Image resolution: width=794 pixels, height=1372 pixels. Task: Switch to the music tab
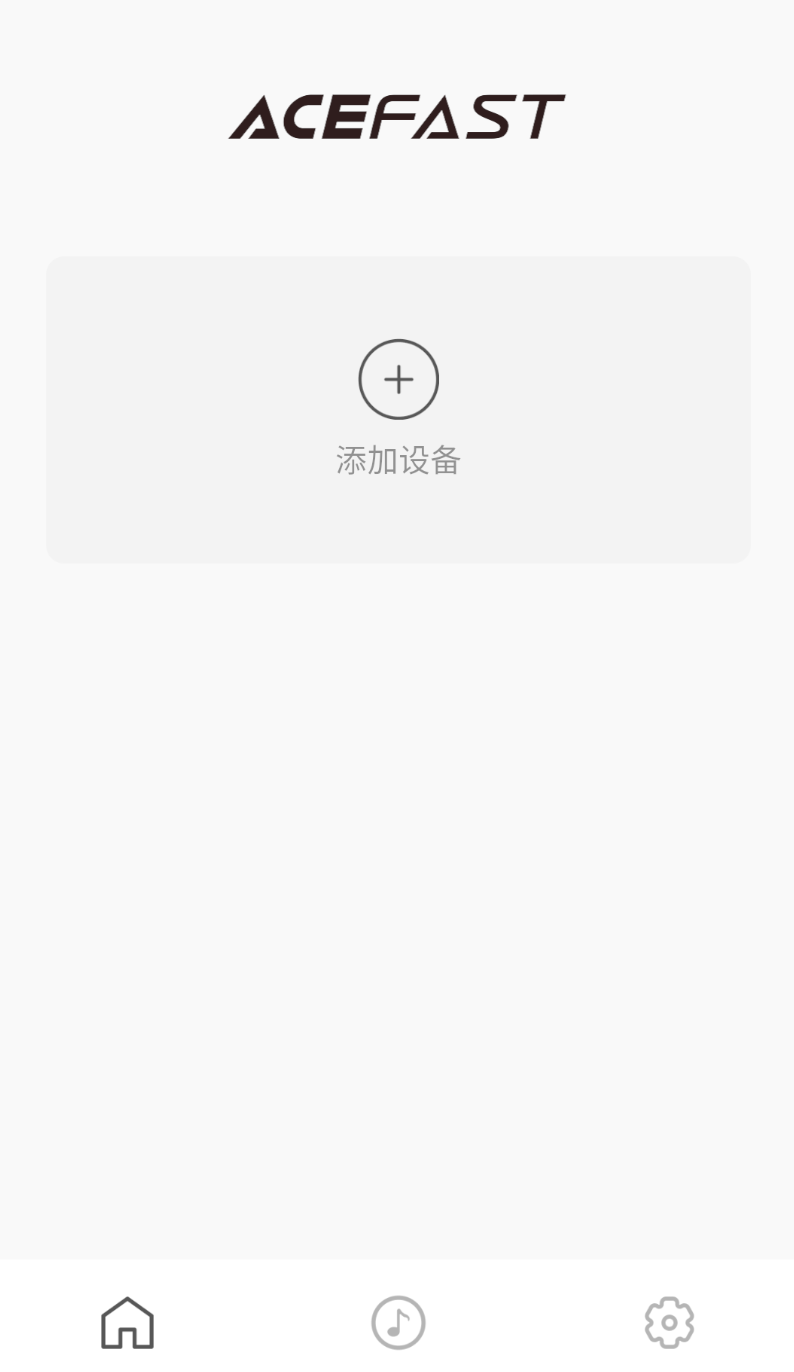click(x=398, y=1323)
